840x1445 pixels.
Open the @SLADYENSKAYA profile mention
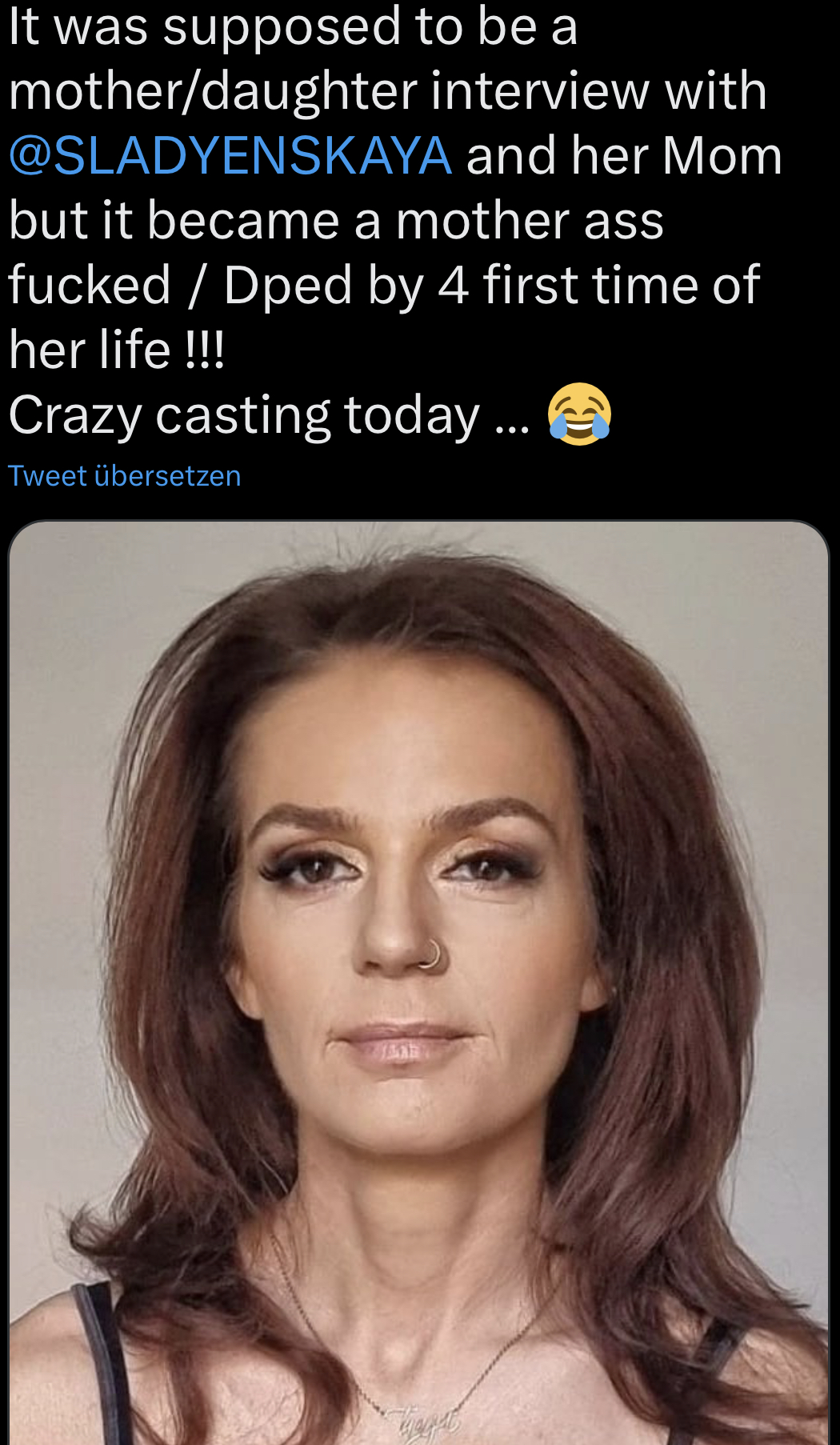[x=230, y=155]
